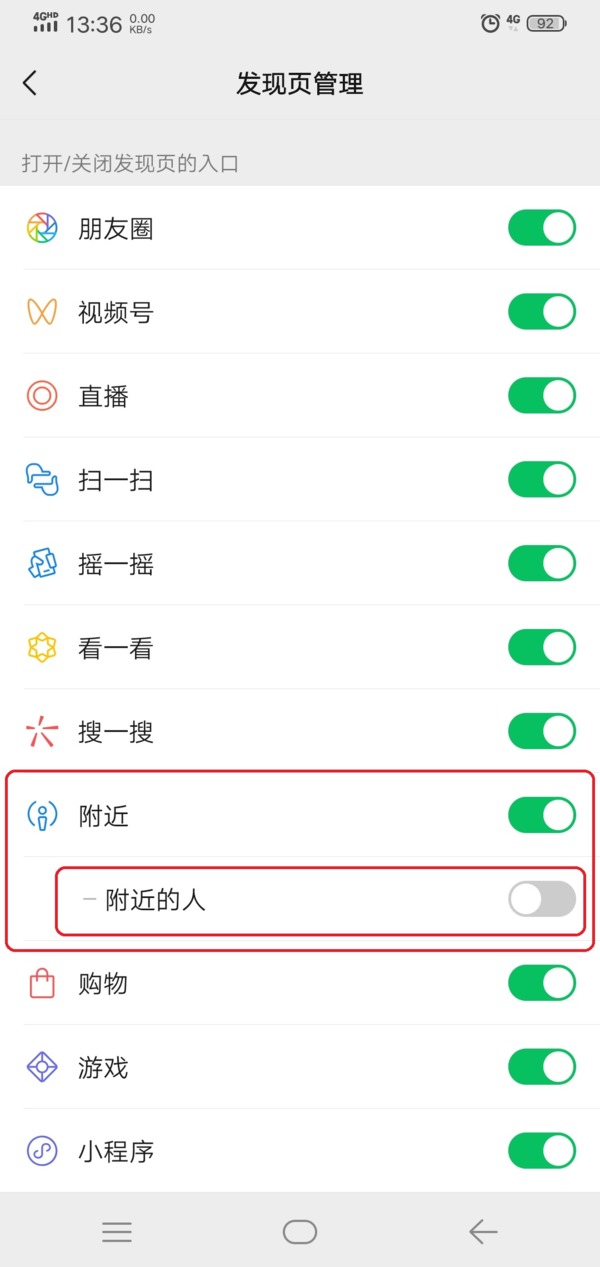Viewport: 600px width, 1267px height.
Task: Tap the system home button
Action: (x=300, y=1232)
